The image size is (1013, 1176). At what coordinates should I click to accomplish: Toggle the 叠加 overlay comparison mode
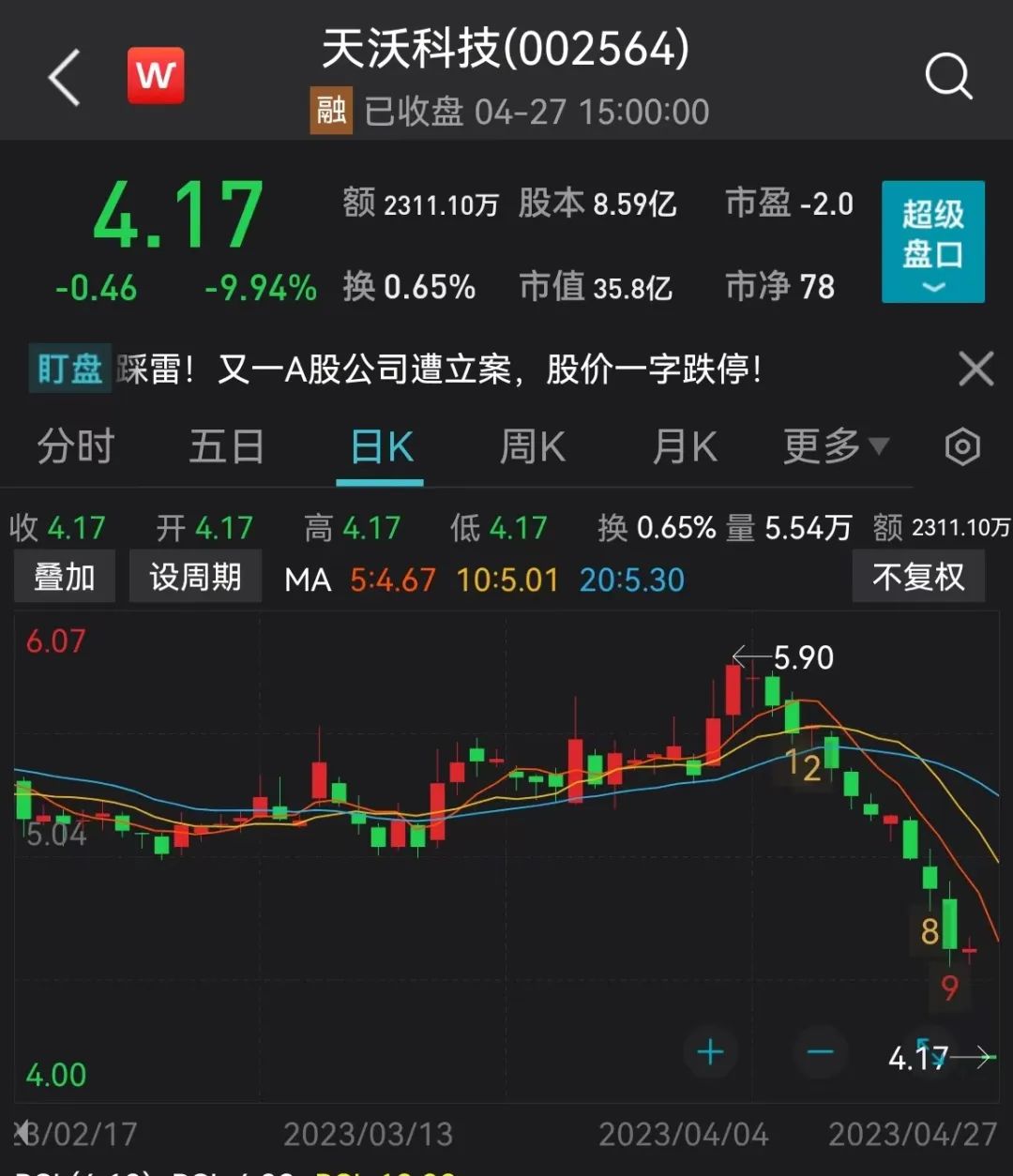point(64,577)
